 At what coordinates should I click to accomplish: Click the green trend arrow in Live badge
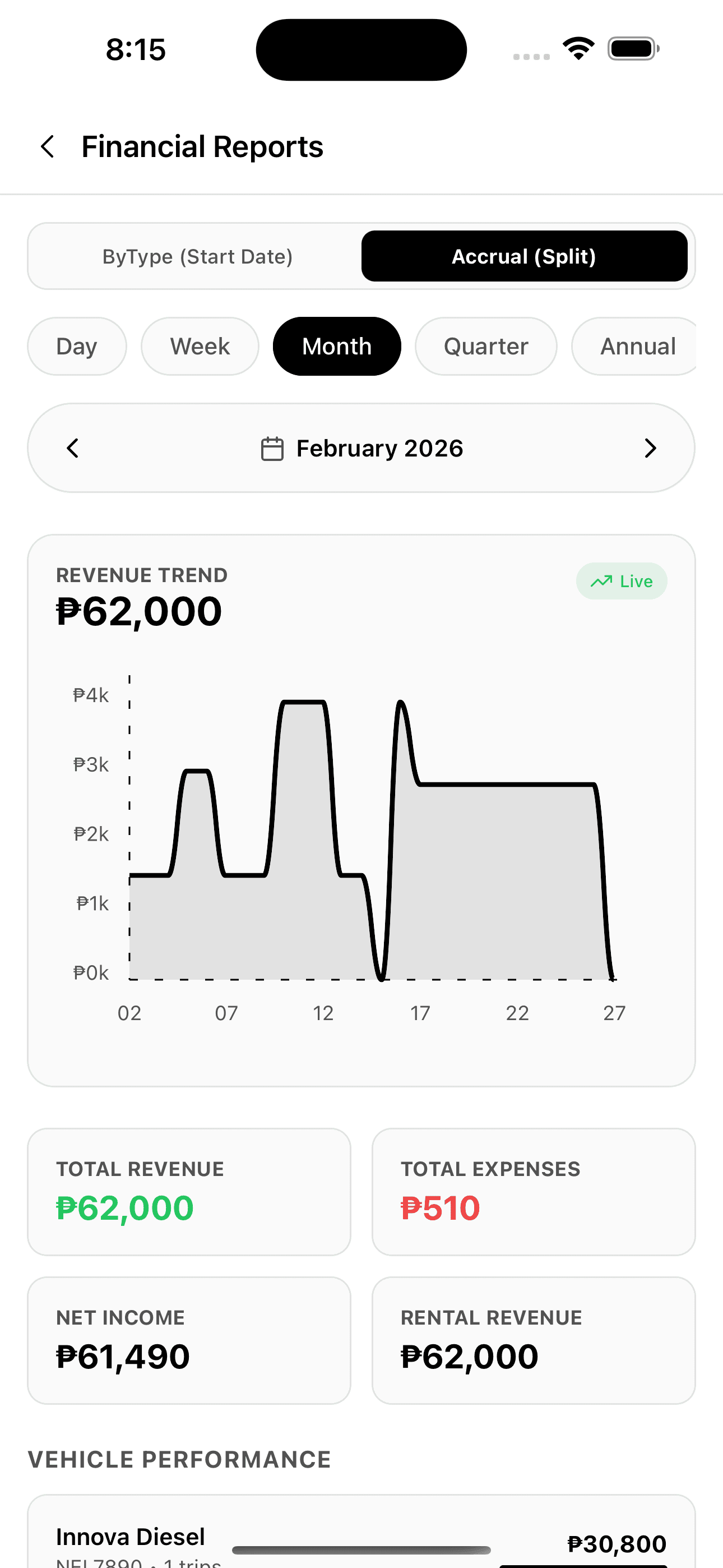pos(602,580)
